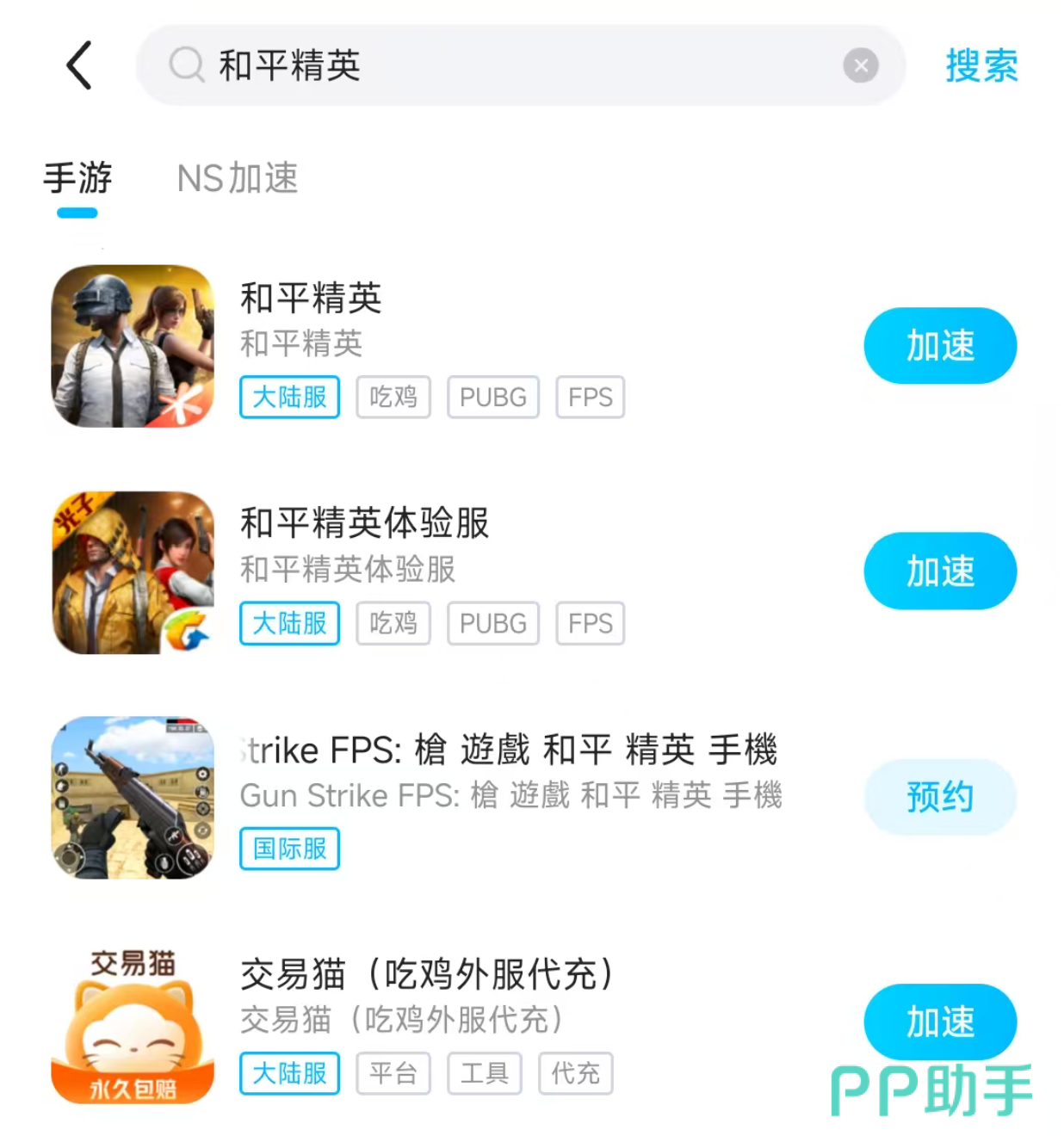This screenshot has width=1064, height=1136.
Task: Tap 加速 for 和平精英
Action: [940, 346]
